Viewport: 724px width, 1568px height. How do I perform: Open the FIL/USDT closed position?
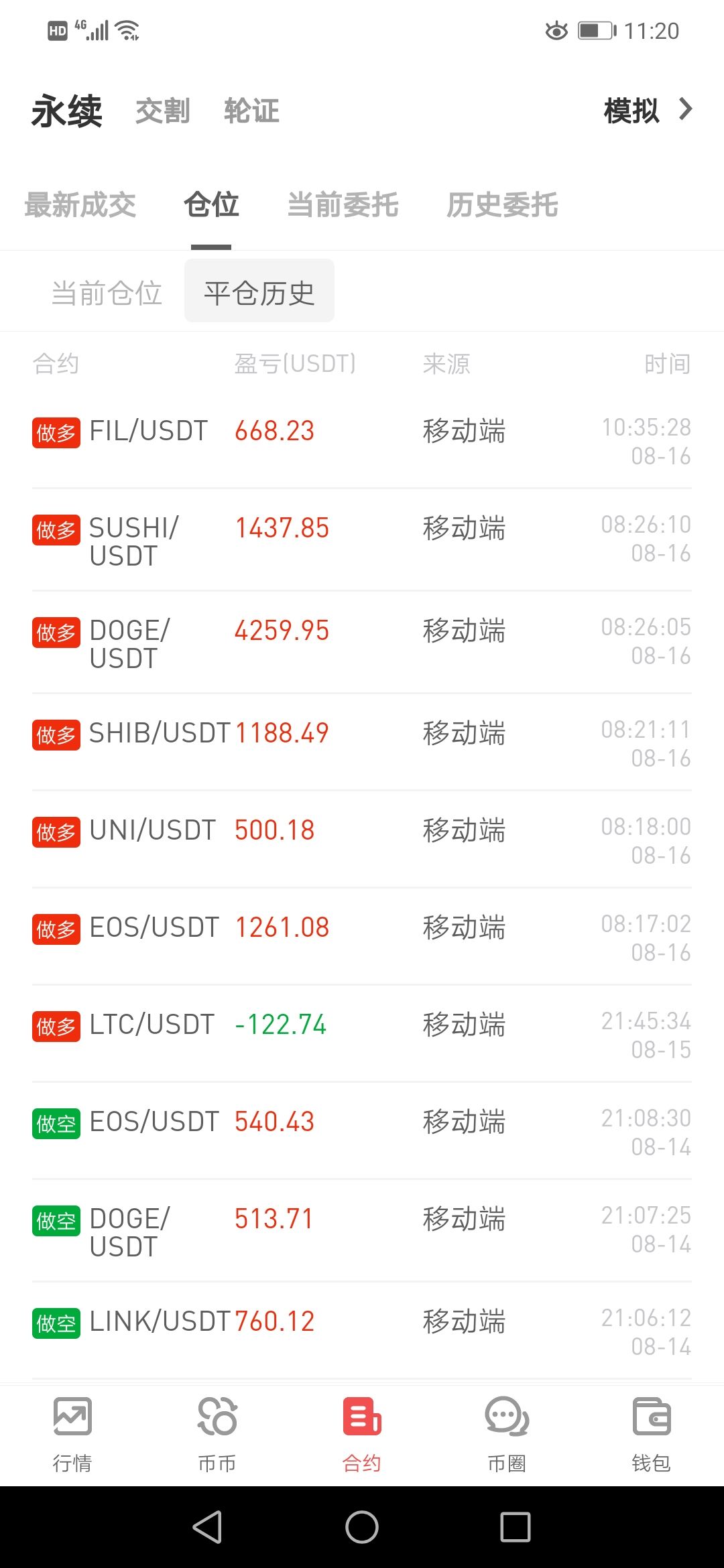click(x=362, y=440)
